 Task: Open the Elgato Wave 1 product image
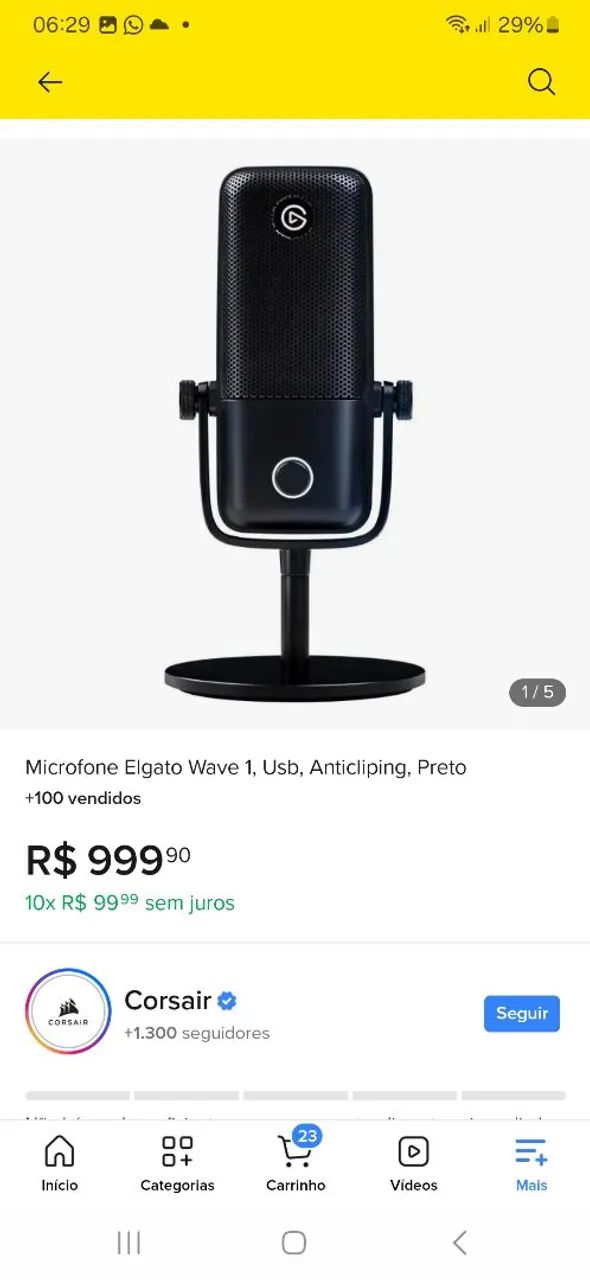tap(295, 433)
